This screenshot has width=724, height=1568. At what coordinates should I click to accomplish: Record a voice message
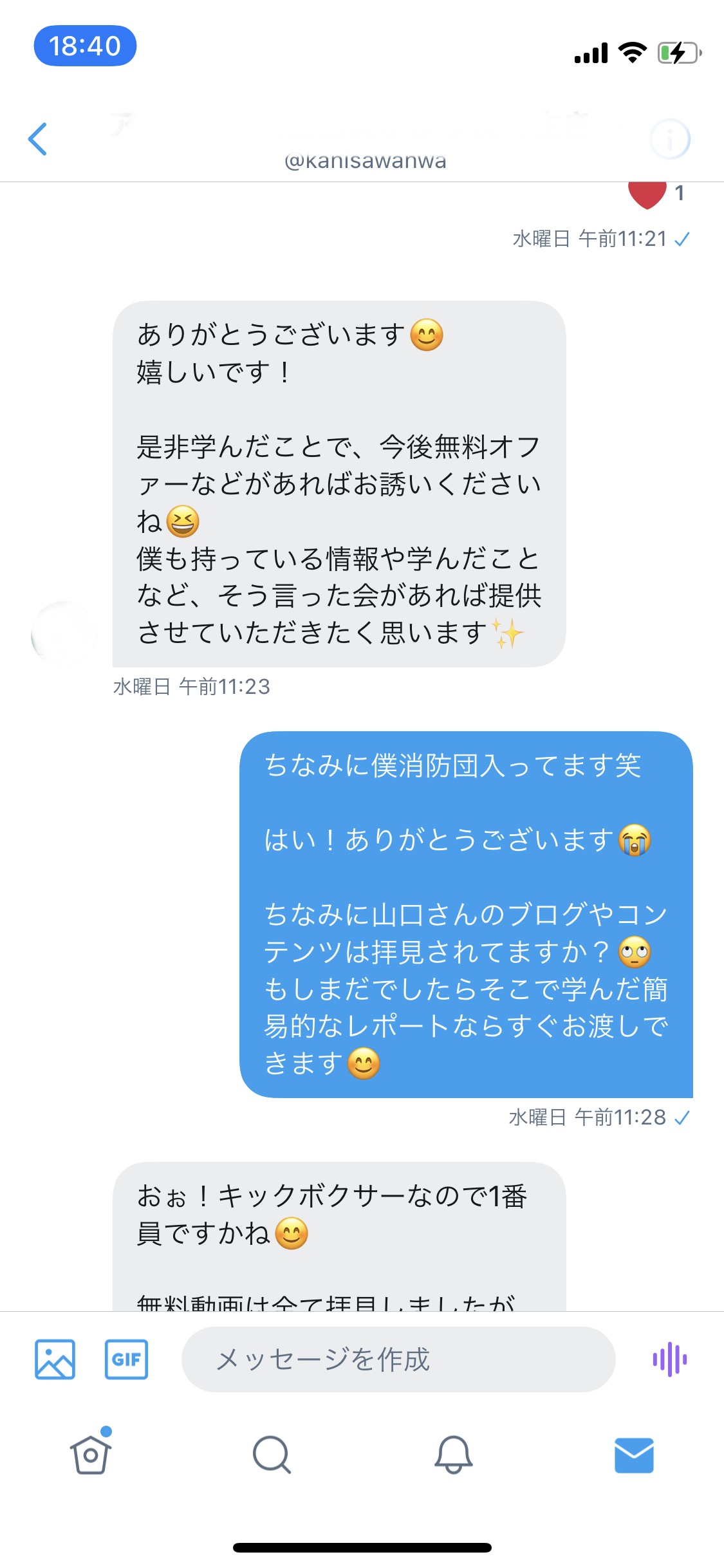click(x=670, y=1359)
